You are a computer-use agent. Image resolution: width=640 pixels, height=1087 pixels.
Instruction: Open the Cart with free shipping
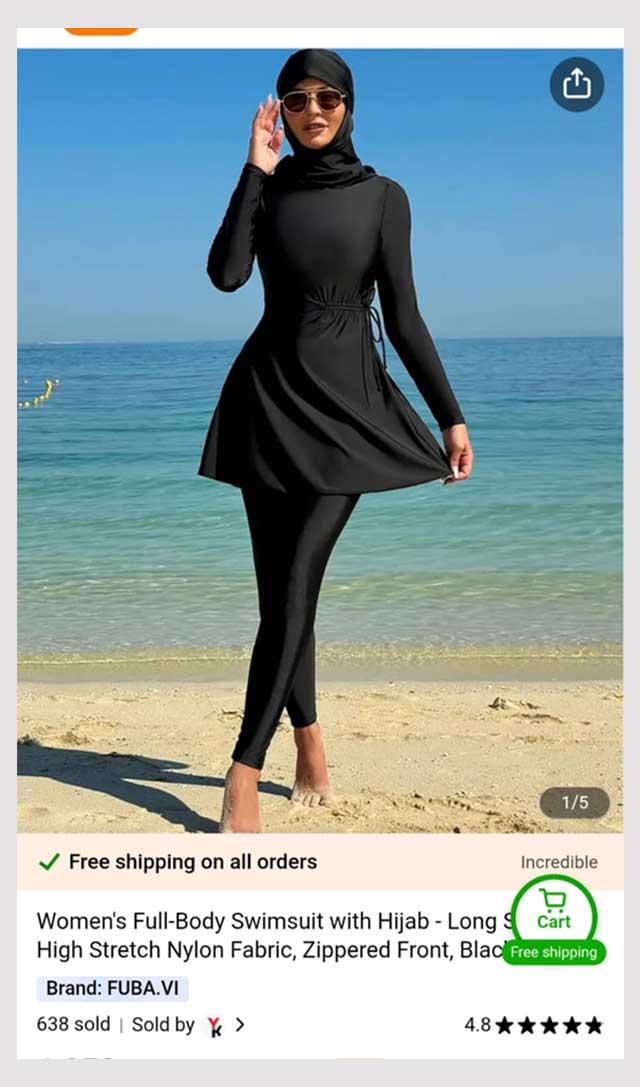(554, 921)
